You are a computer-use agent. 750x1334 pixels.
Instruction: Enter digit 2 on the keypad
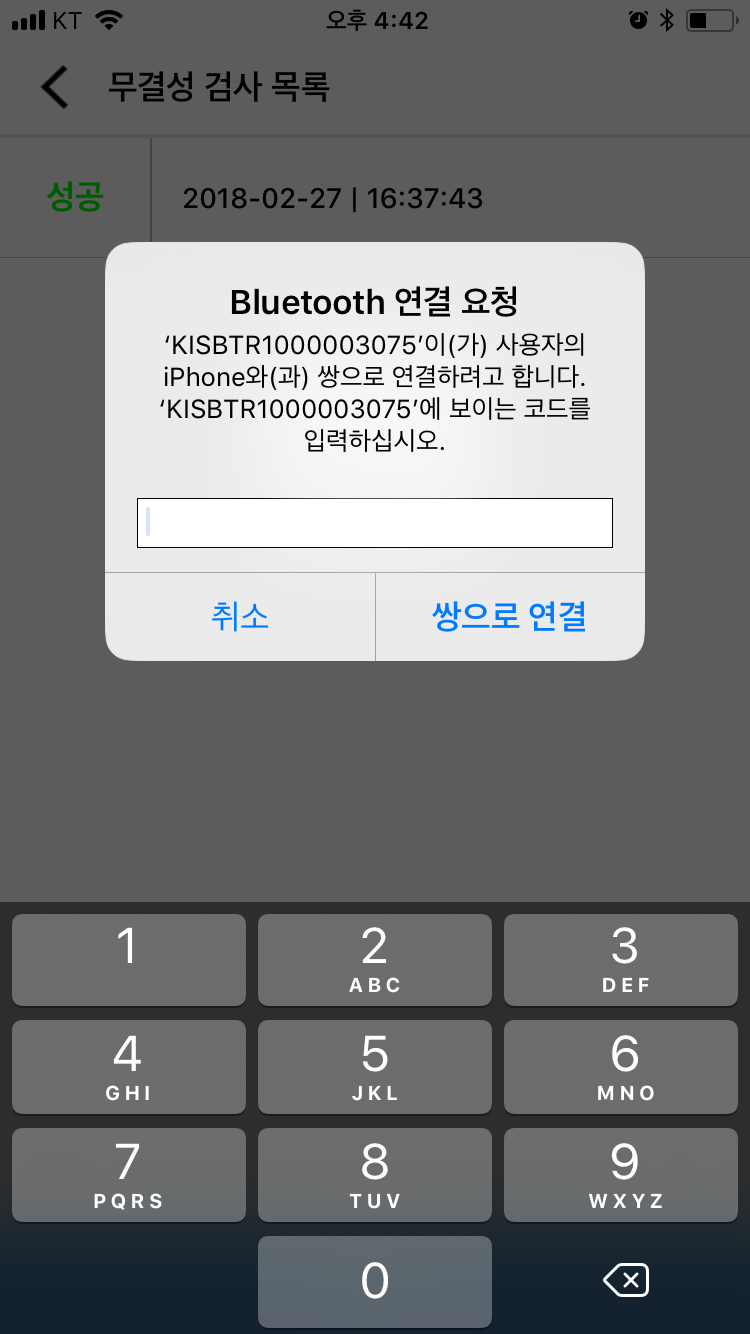375,960
